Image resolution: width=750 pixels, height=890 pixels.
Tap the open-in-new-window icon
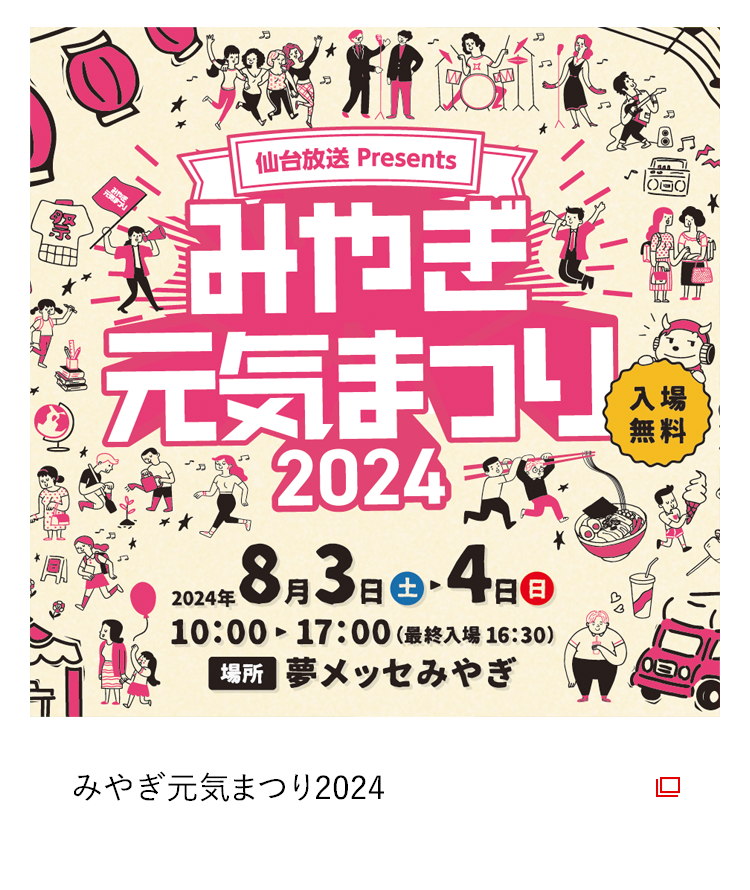667,787
